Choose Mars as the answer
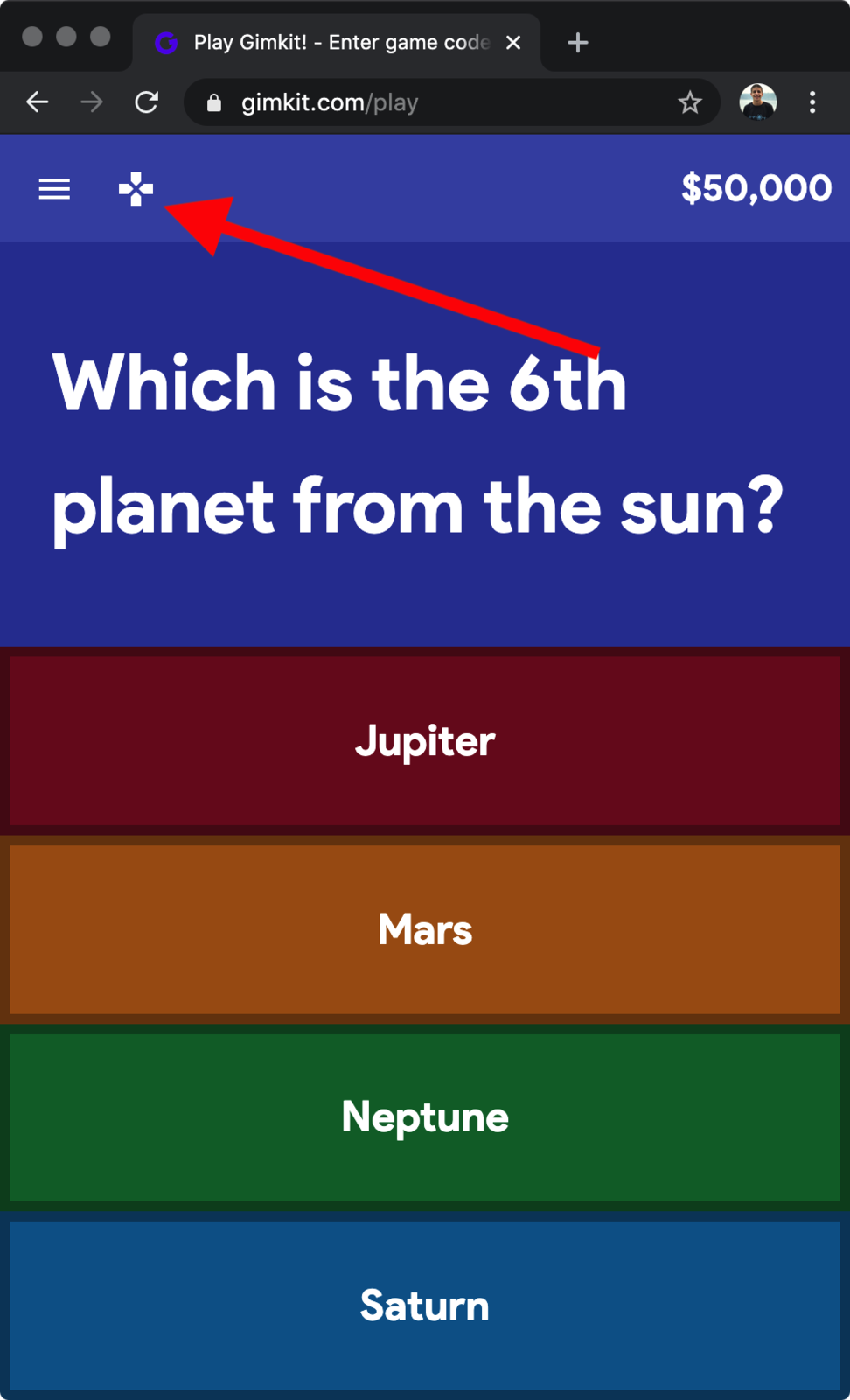850x1400 pixels. pos(425,929)
